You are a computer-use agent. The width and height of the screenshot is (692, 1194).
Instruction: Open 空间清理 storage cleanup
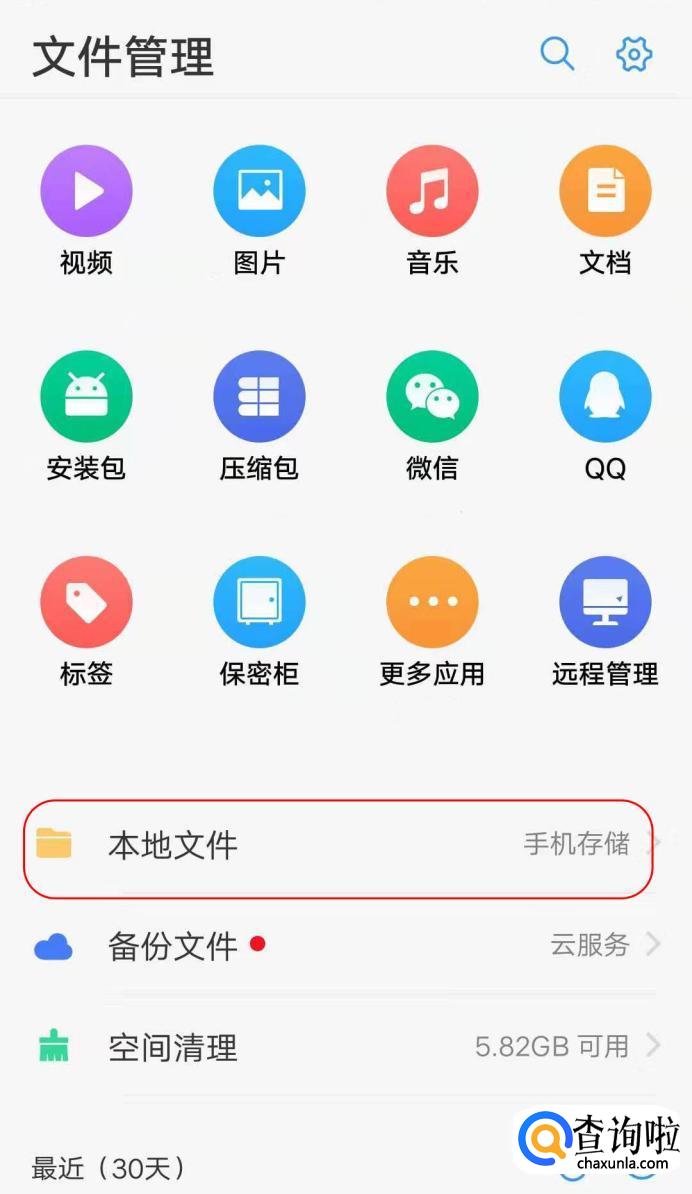pyautogui.click(x=340, y=1047)
